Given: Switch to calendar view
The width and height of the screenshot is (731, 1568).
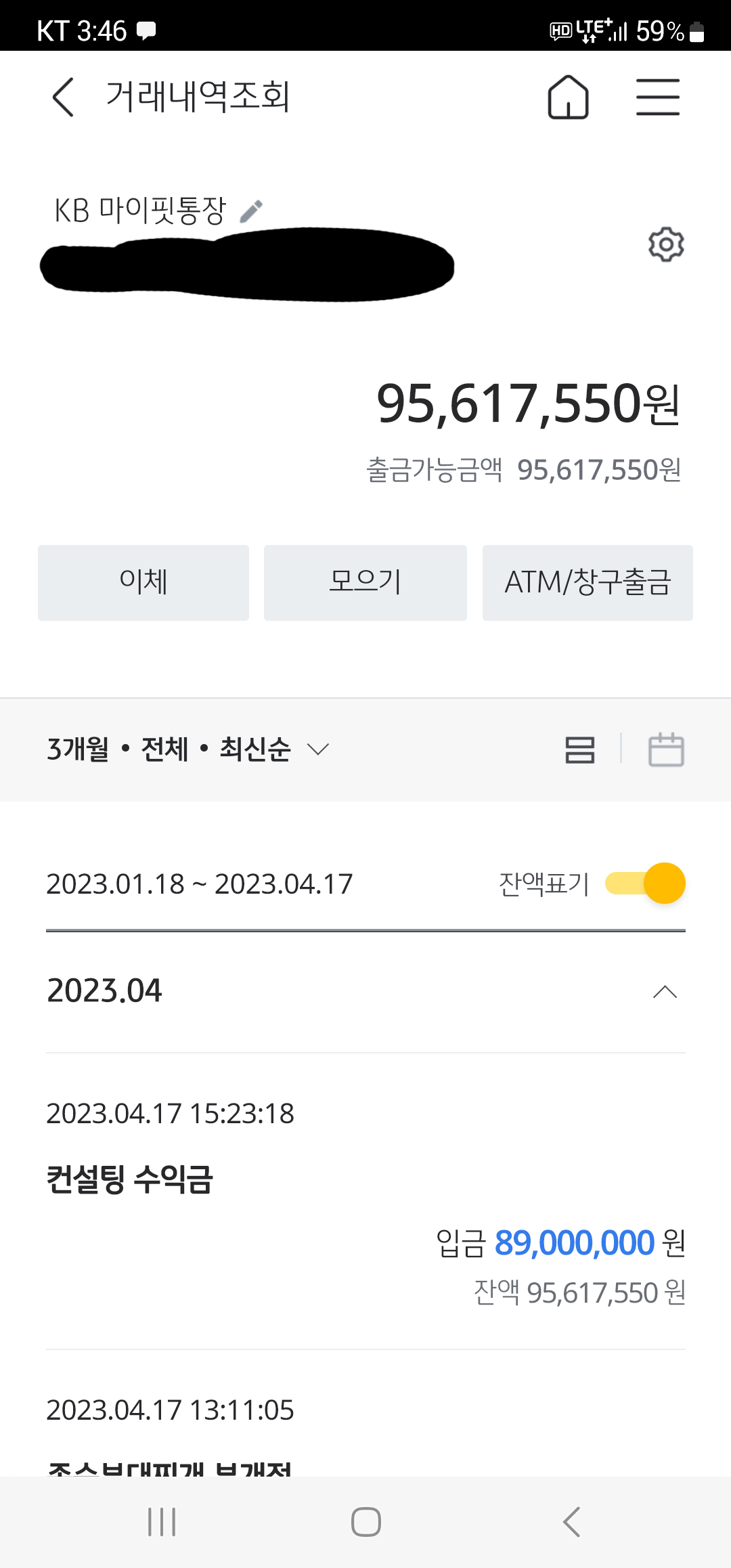Looking at the screenshot, I should [667, 749].
